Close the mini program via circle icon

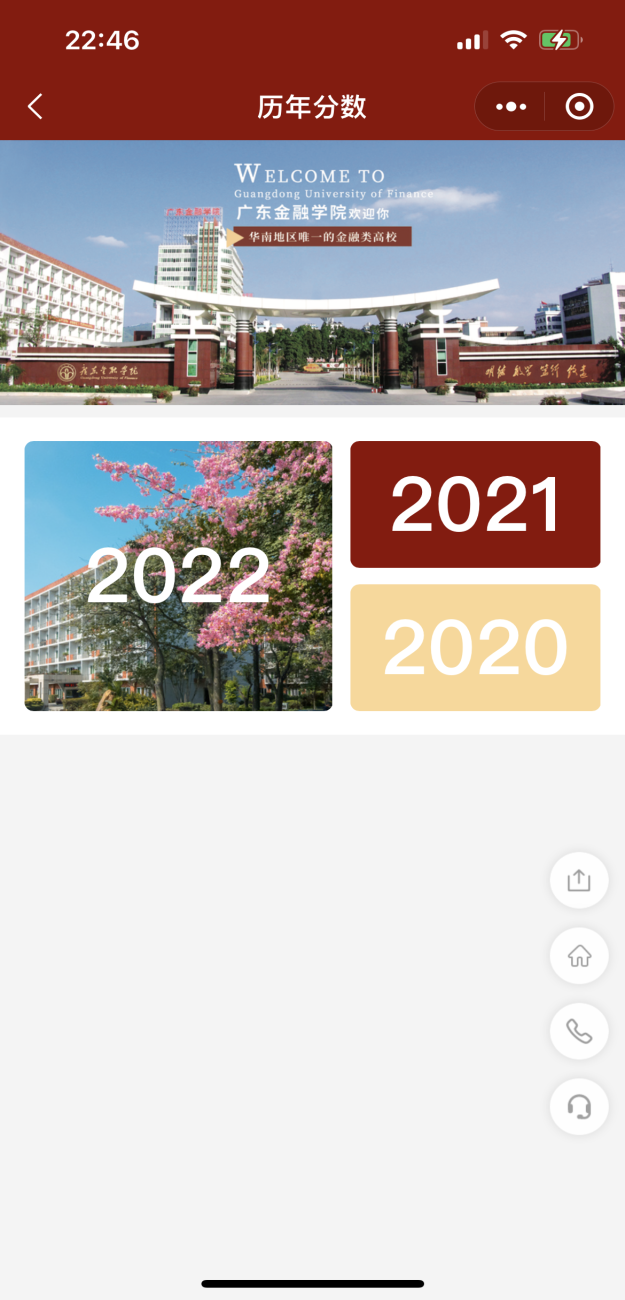[579, 107]
